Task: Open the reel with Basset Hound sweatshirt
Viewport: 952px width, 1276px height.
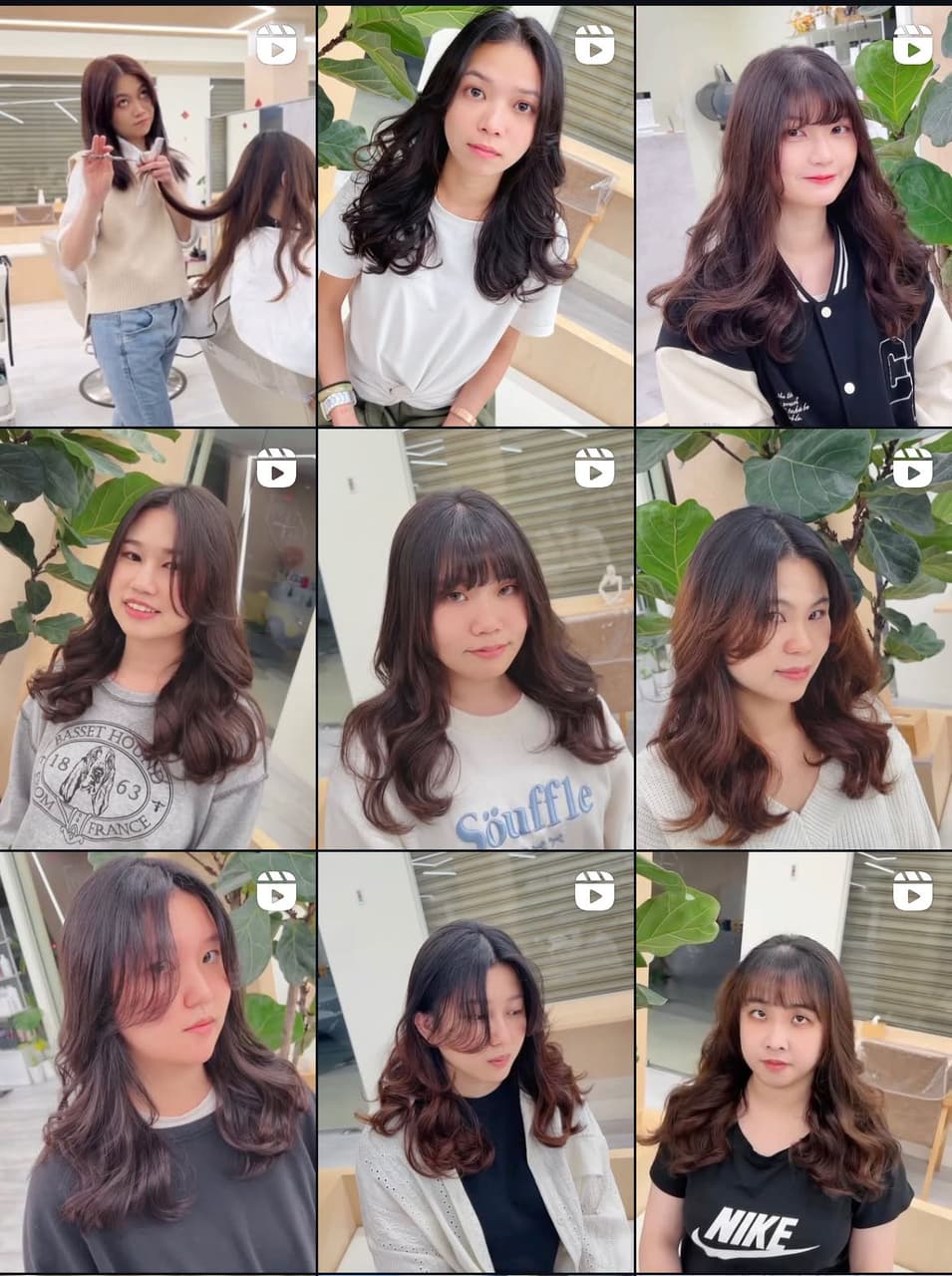Action: (x=158, y=639)
